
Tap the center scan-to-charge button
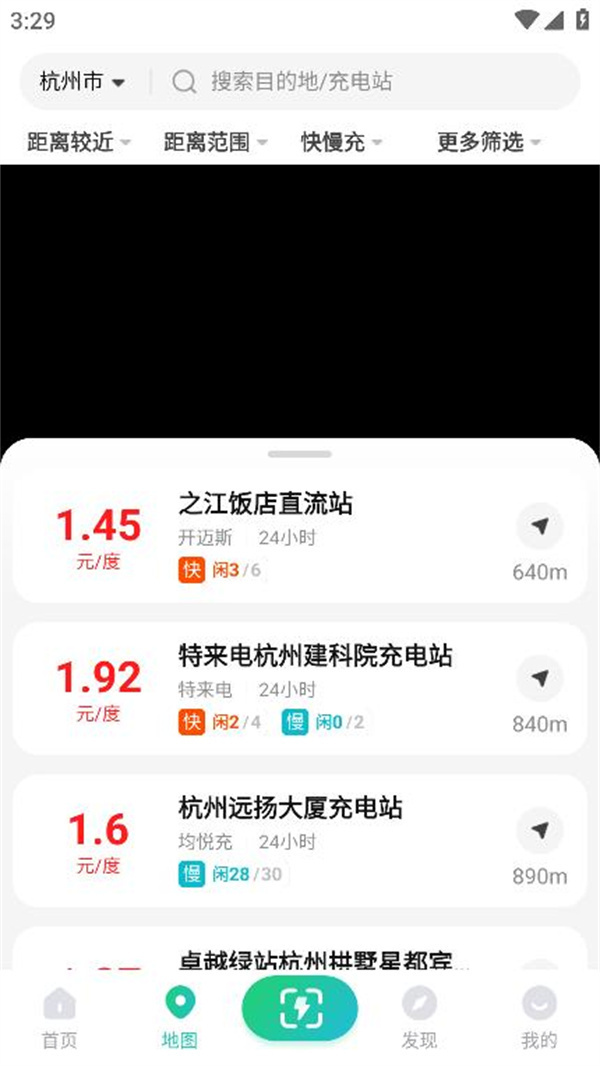coord(300,1010)
